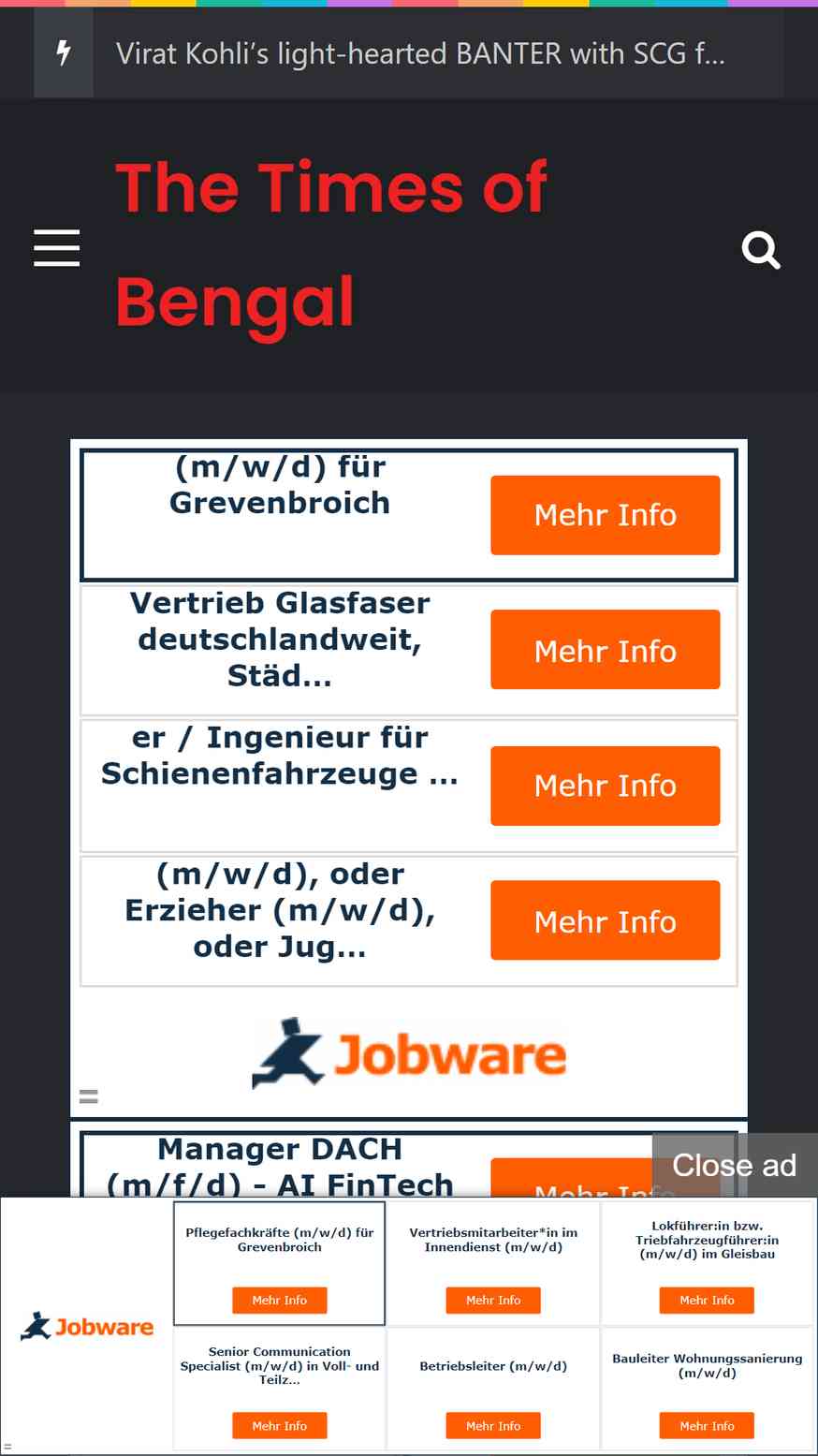Tap Mehr Info under Lokführer:in im Gleisbau
This screenshot has width=818, height=1456.
pos(707,1300)
